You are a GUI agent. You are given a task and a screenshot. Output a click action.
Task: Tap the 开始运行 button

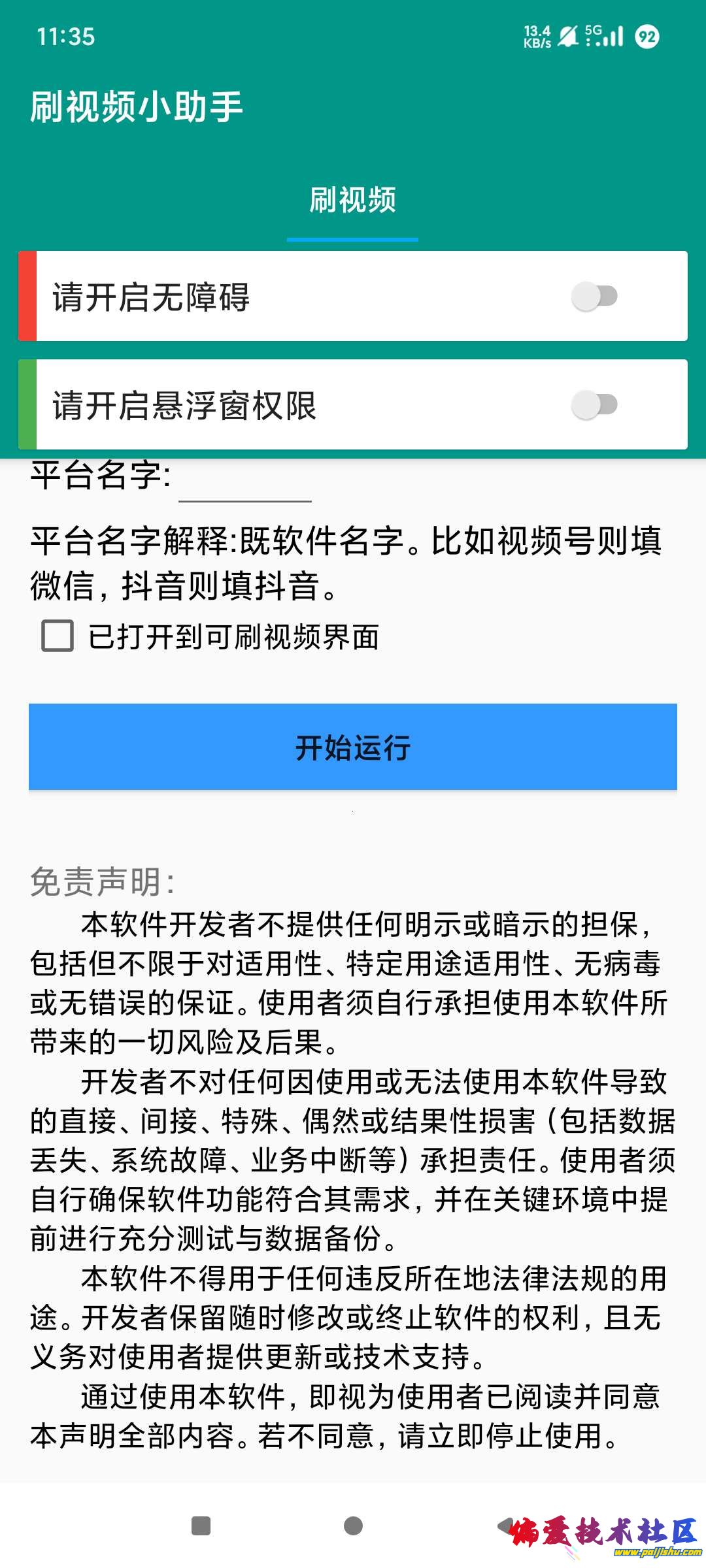pos(353,747)
